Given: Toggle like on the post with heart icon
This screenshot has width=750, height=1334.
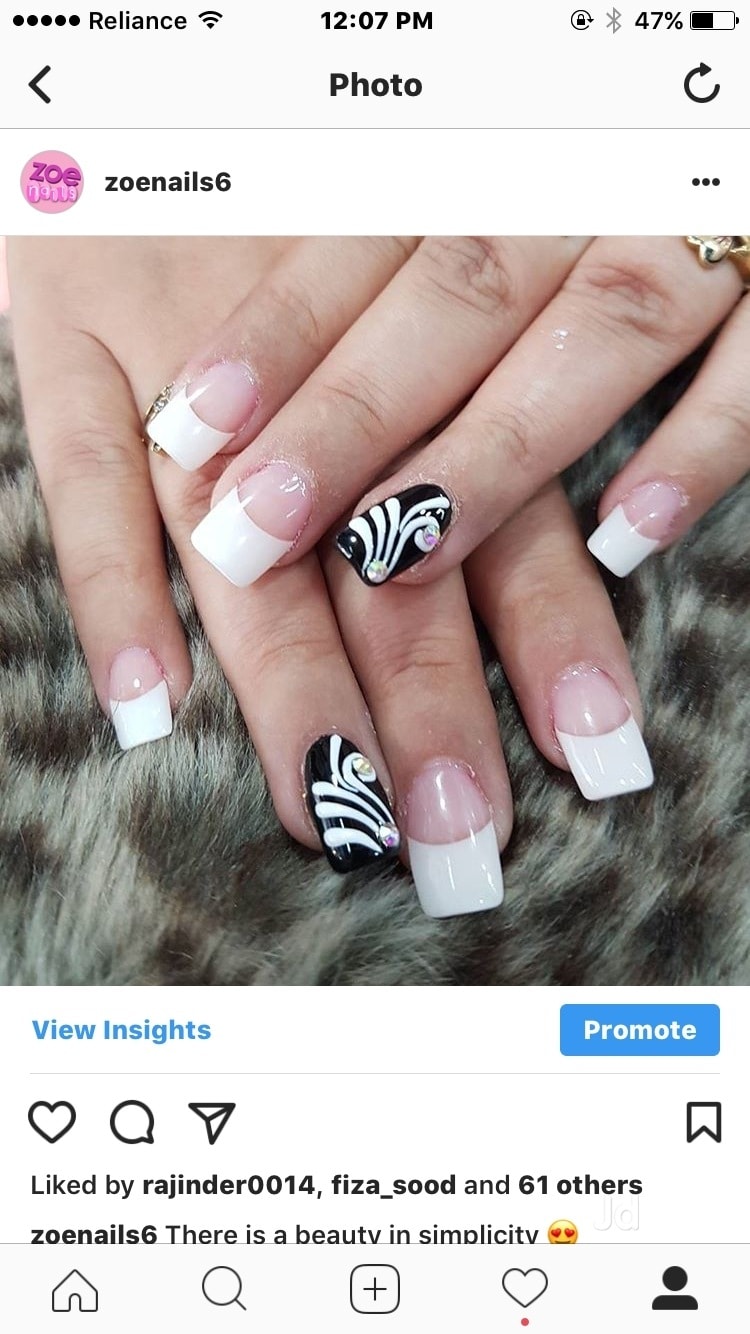Looking at the screenshot, I should (x=52, y=1122).
